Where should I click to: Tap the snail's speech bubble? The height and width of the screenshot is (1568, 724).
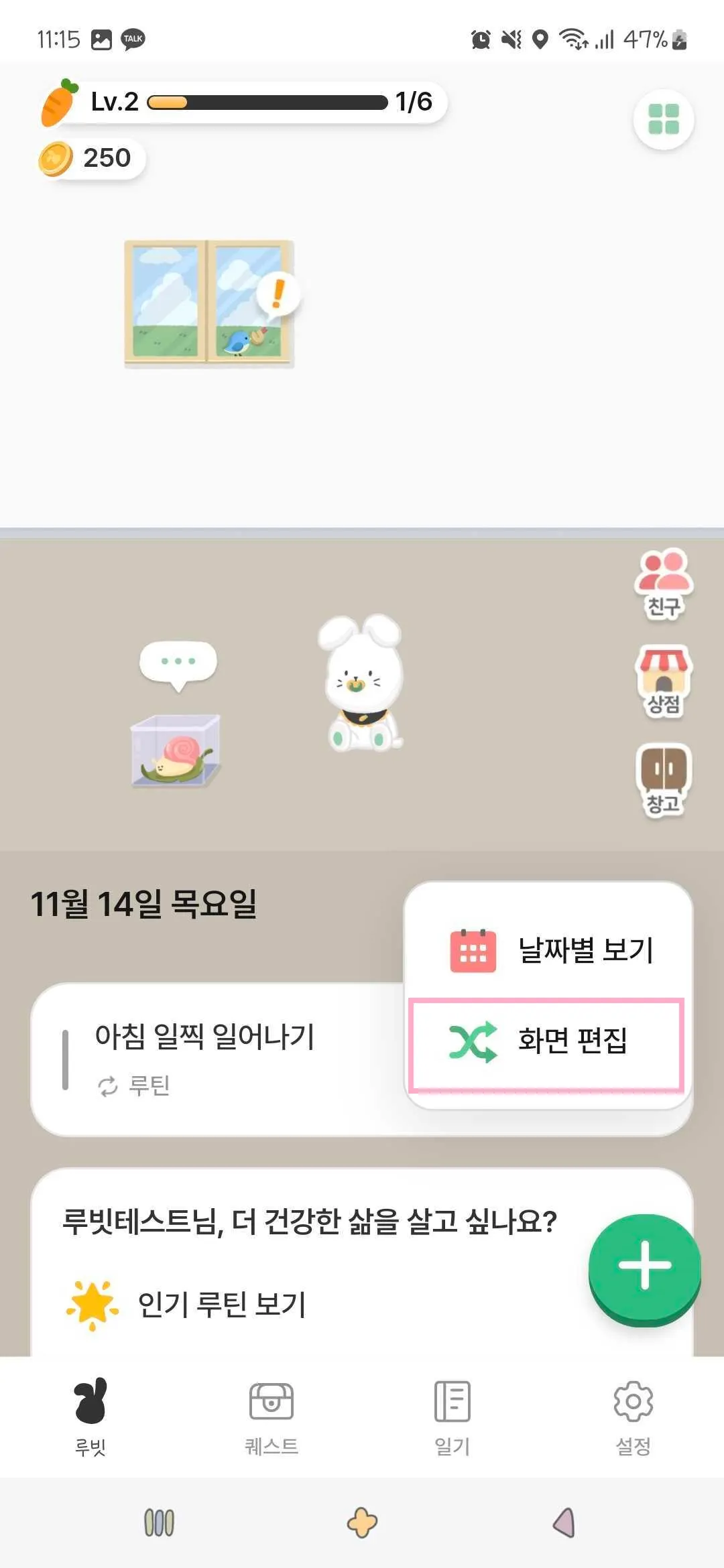(178, 663)
